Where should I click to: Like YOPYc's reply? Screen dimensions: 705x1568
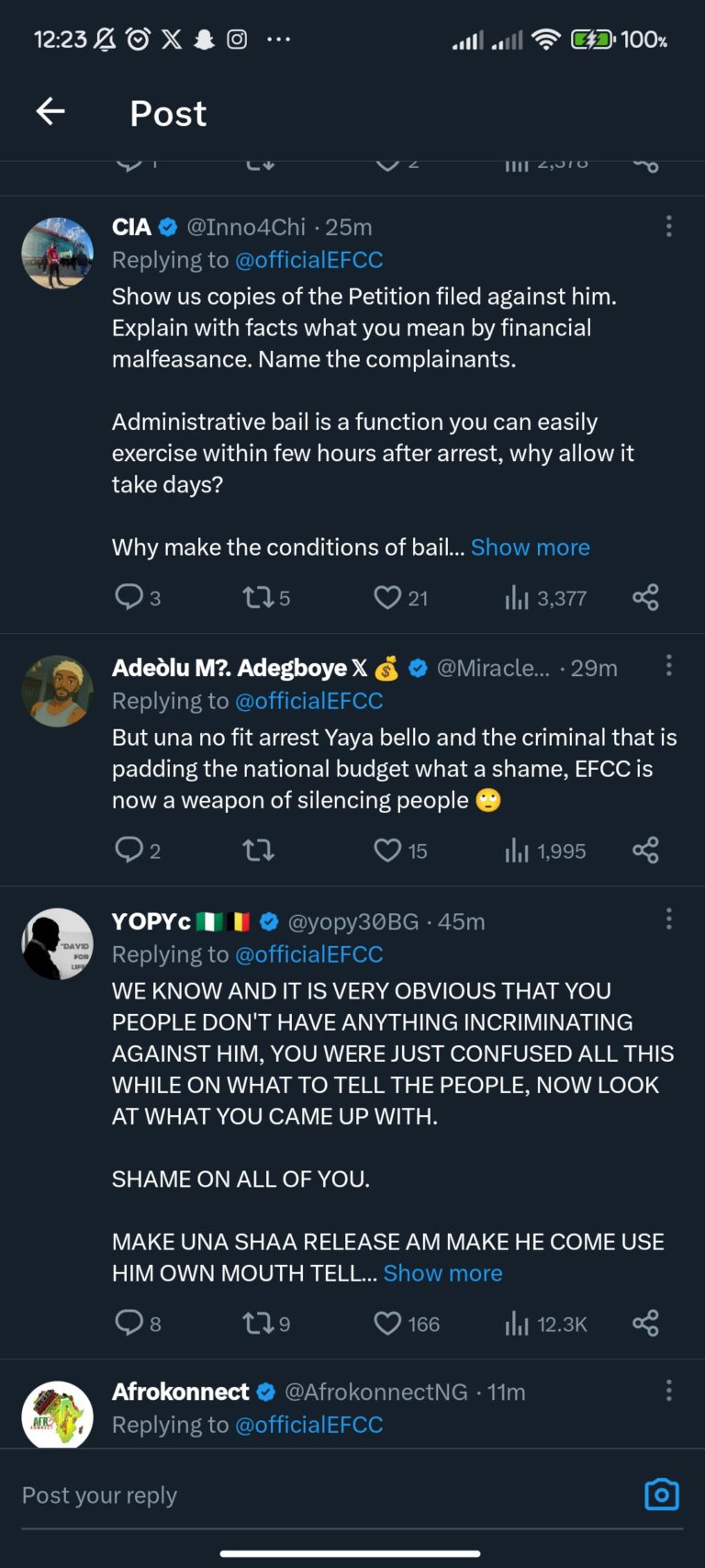tap(407, 1324)
